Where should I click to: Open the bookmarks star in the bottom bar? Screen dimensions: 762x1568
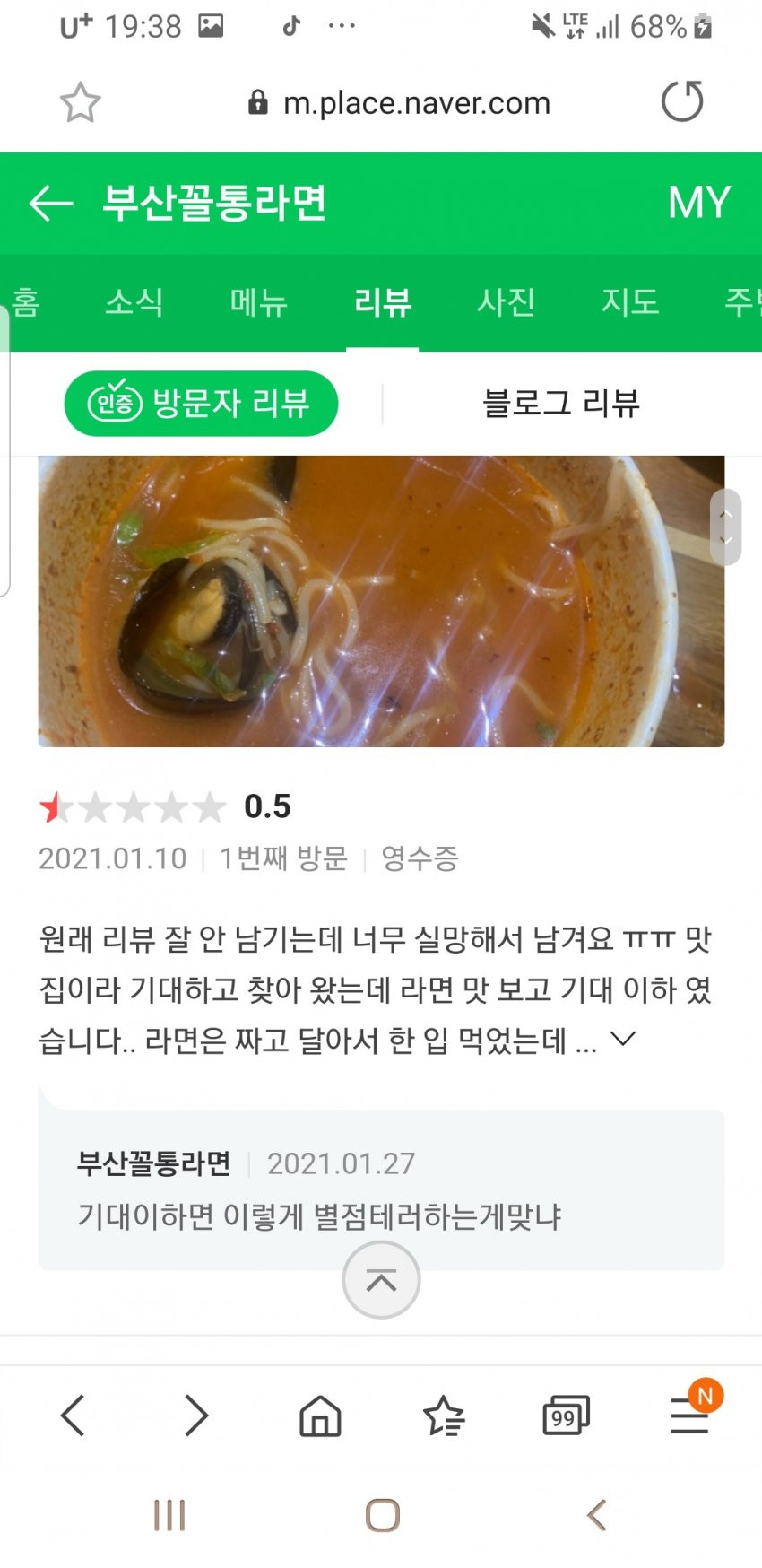click(443, 1417)
